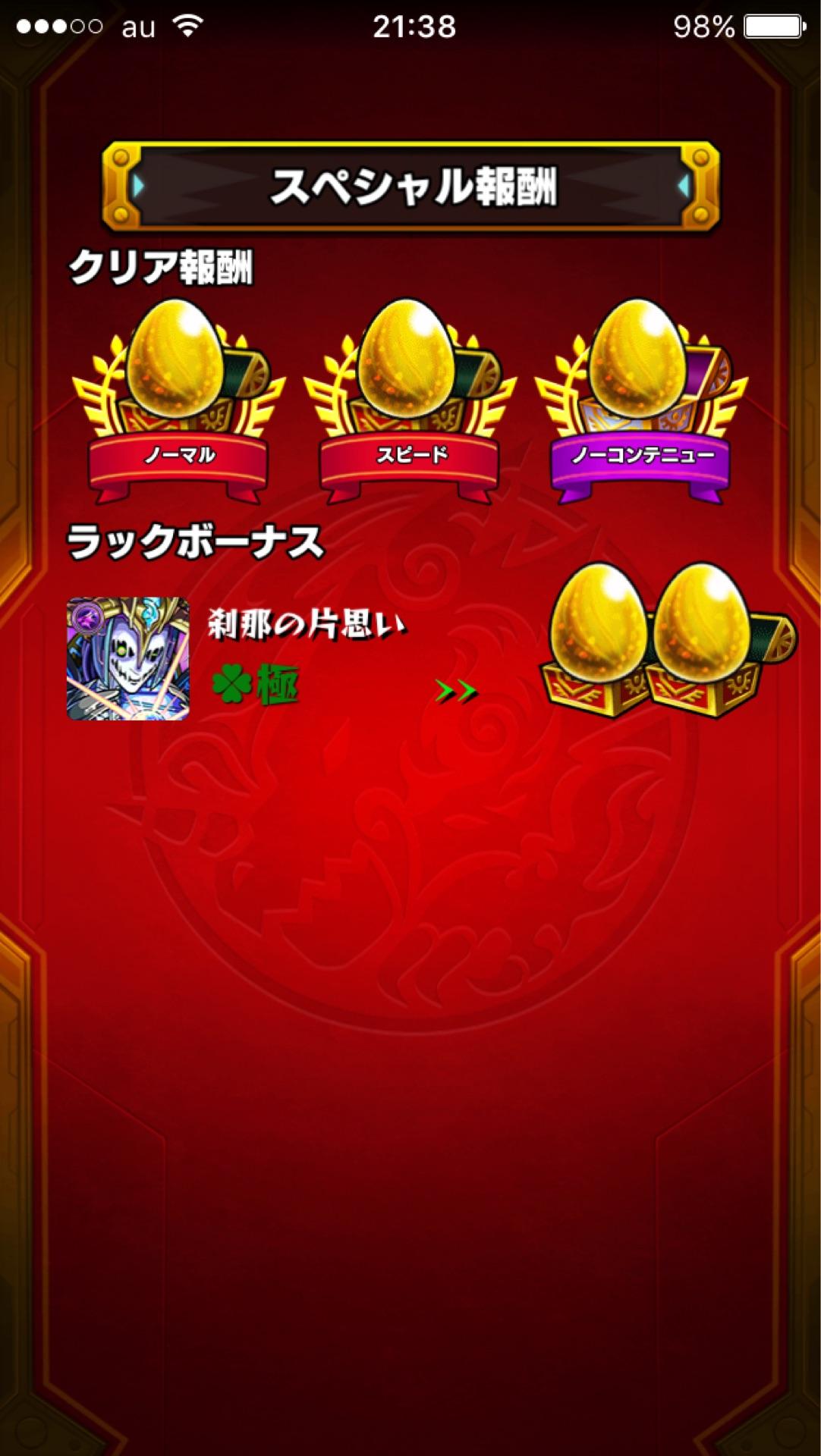The height and width of the screenshot is (1456, 821).
Task: Click the right cyan arrow on the title banner
Action: click(681, 183)
